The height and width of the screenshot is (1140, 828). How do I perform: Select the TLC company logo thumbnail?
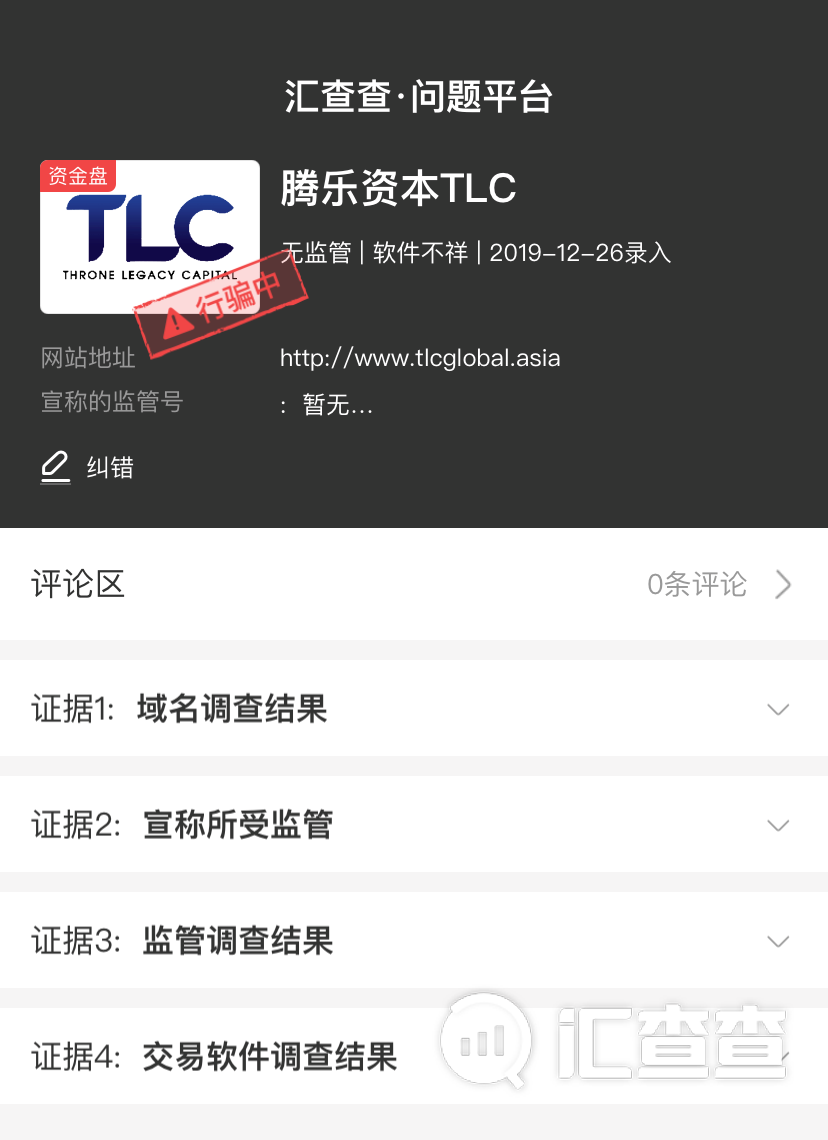pos(148,237)
